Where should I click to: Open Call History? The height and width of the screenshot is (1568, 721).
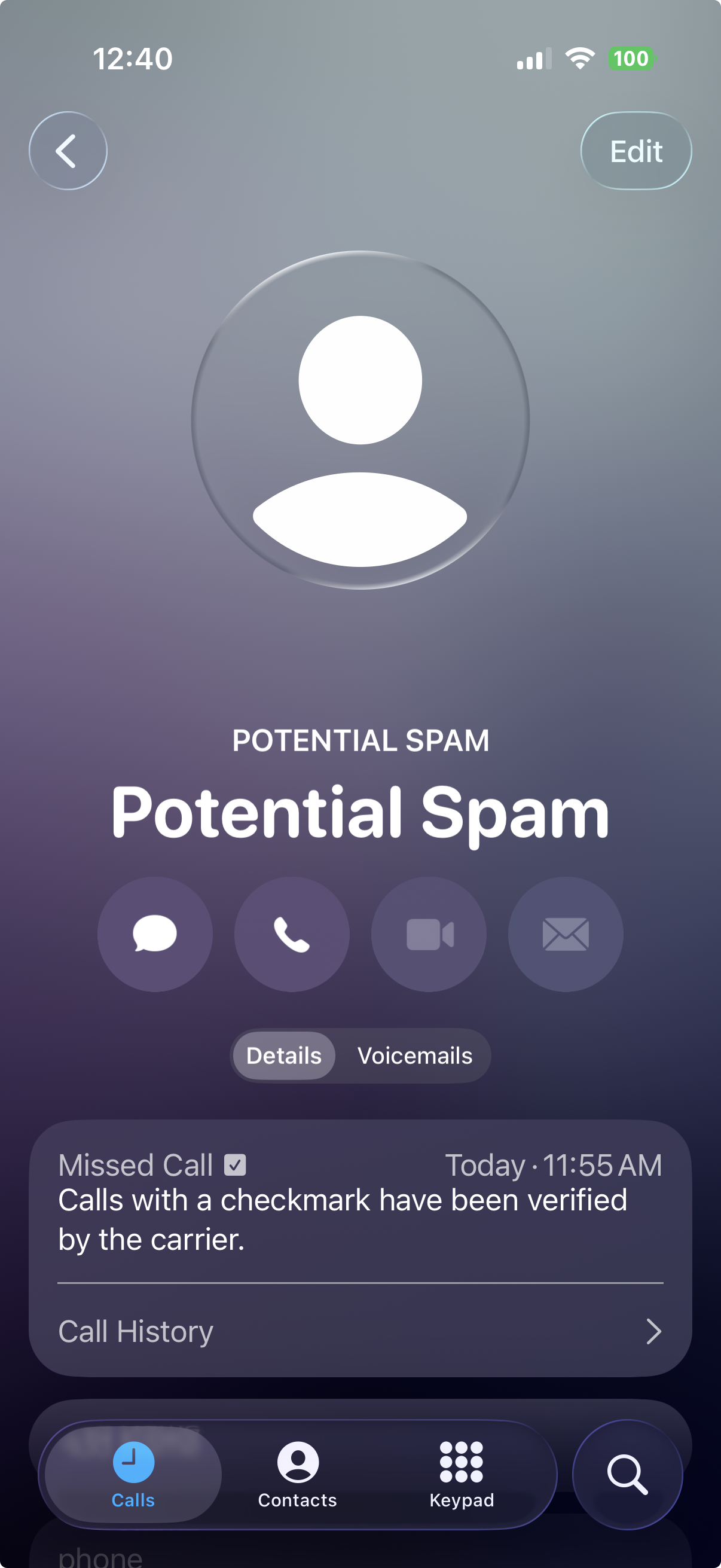[x=359, y=1331]
